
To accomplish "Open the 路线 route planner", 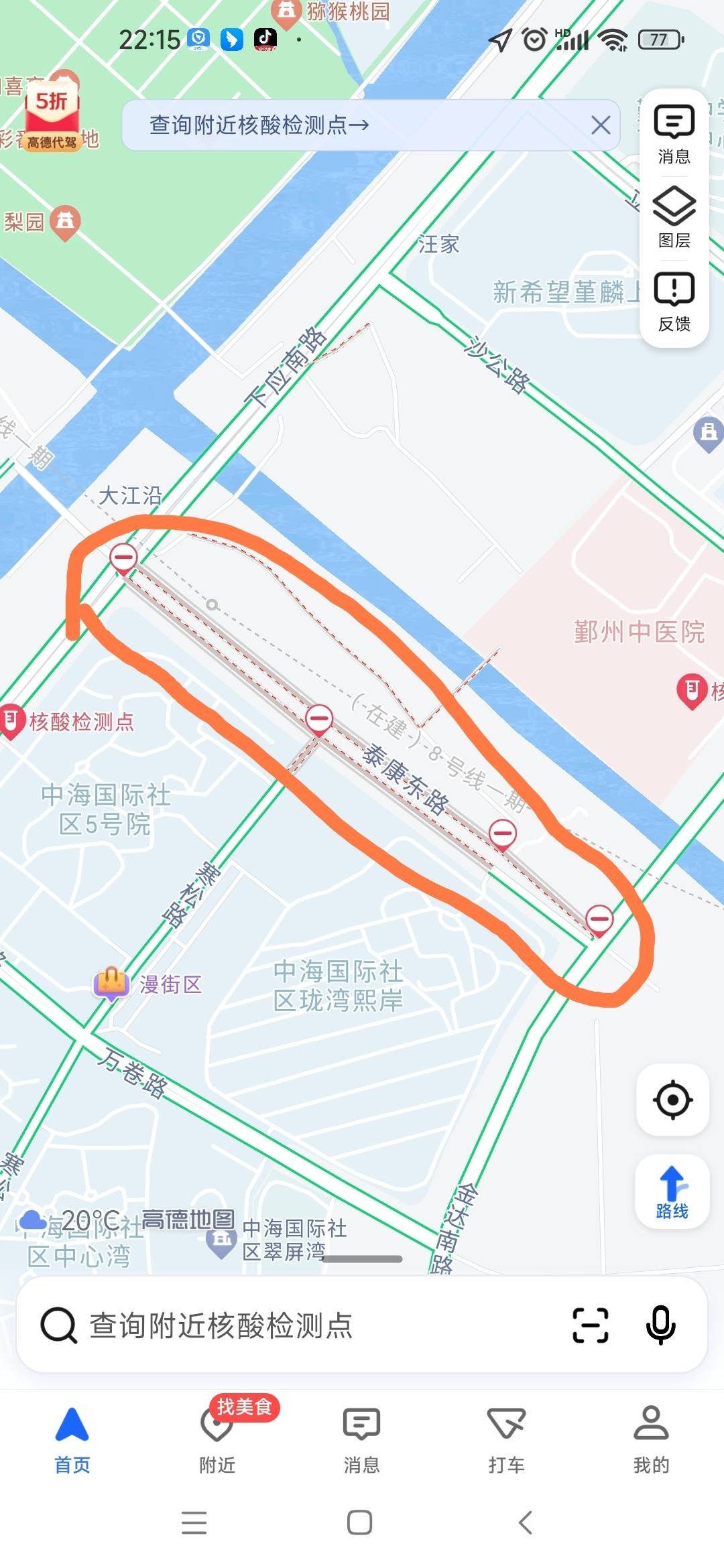I will (672, 1192).
